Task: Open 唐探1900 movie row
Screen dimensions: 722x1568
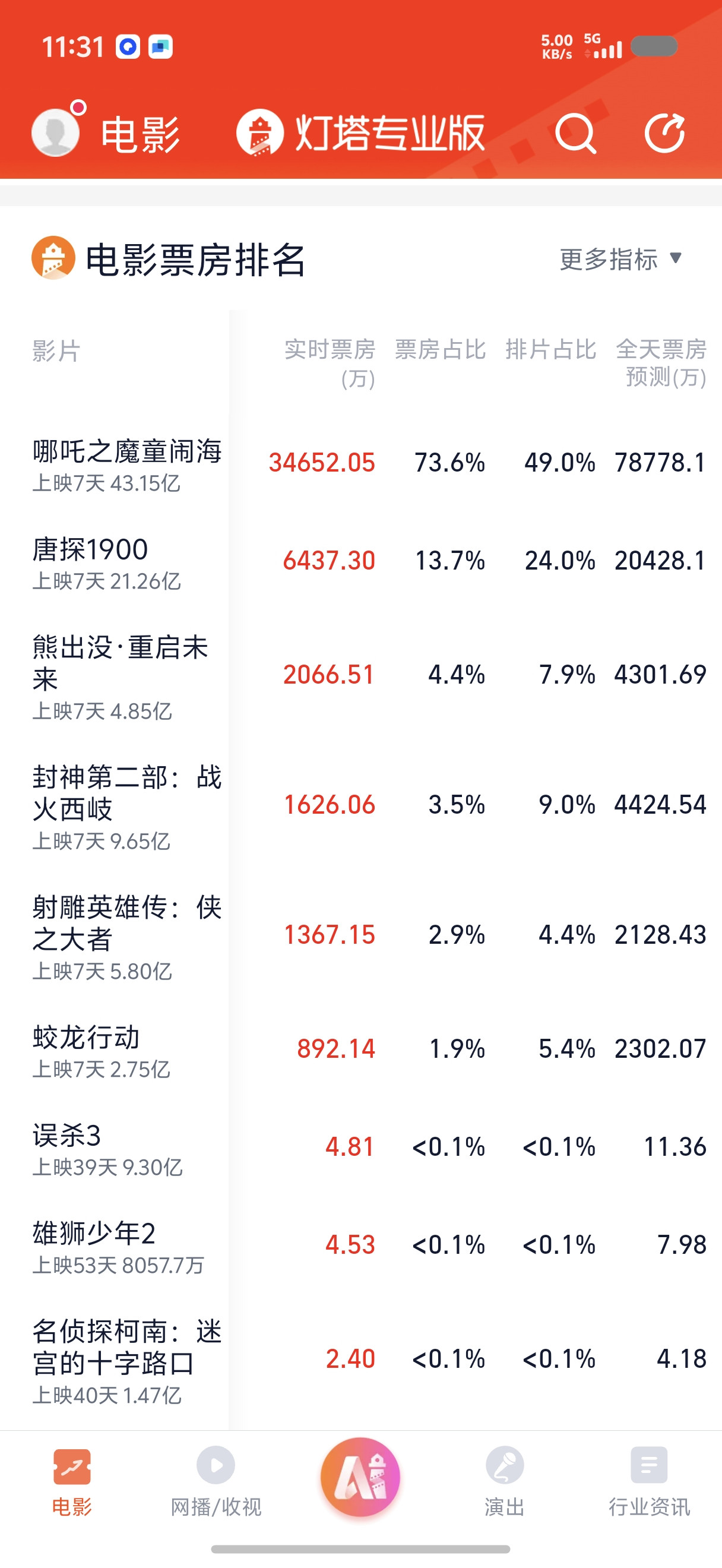Action: point(360,562)
